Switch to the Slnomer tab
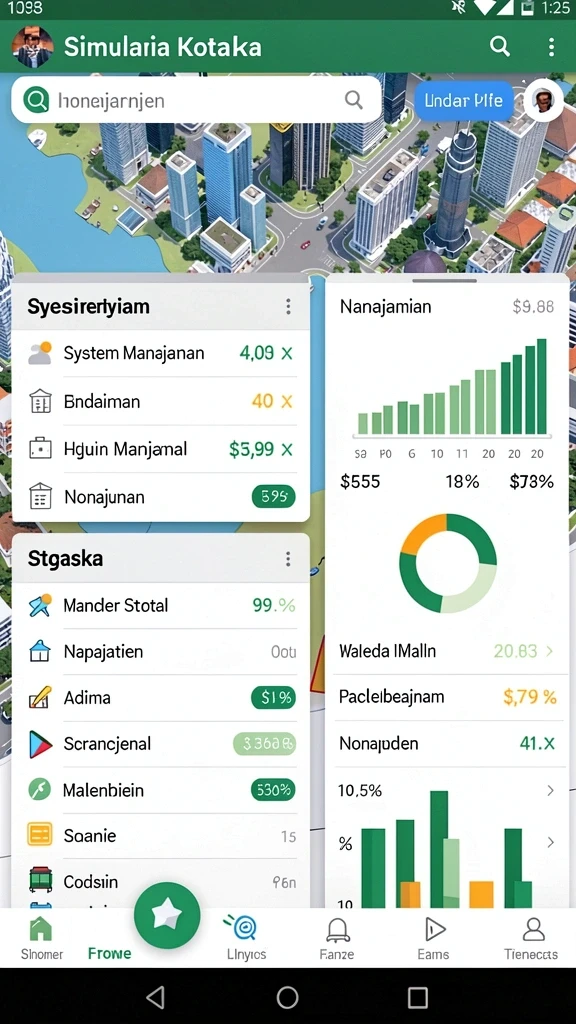This screenshot has width=576, height=1024. (42, 938)
